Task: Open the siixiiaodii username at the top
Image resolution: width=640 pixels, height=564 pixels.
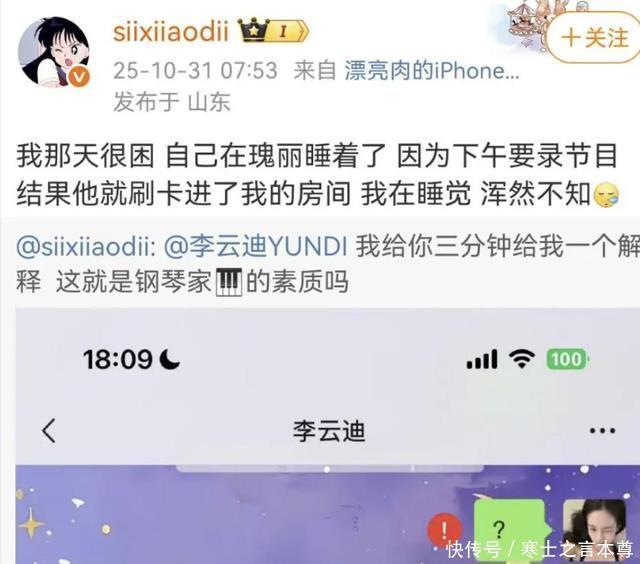Action: [x=170, y=31]
